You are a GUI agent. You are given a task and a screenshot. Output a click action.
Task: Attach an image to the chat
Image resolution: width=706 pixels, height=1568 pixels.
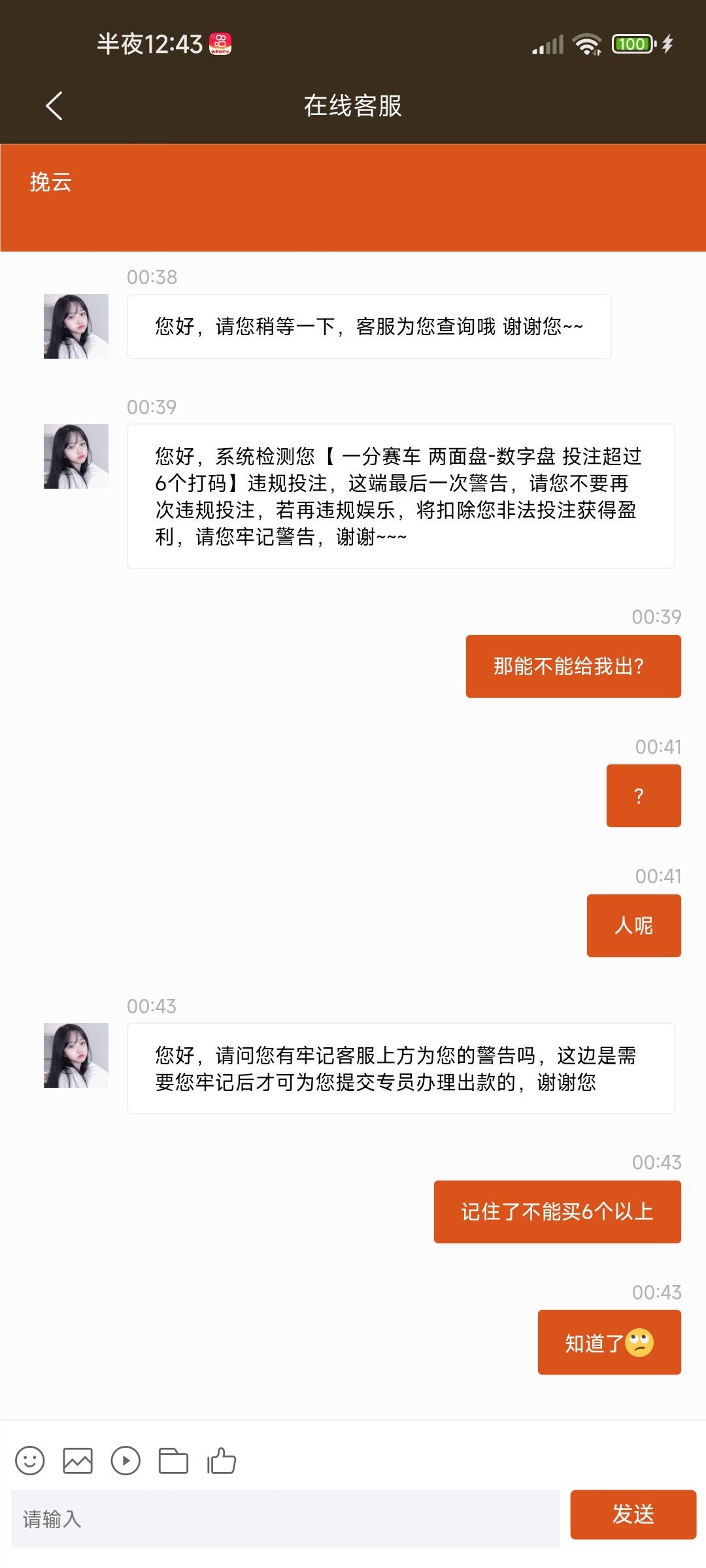pos(78,1460)
